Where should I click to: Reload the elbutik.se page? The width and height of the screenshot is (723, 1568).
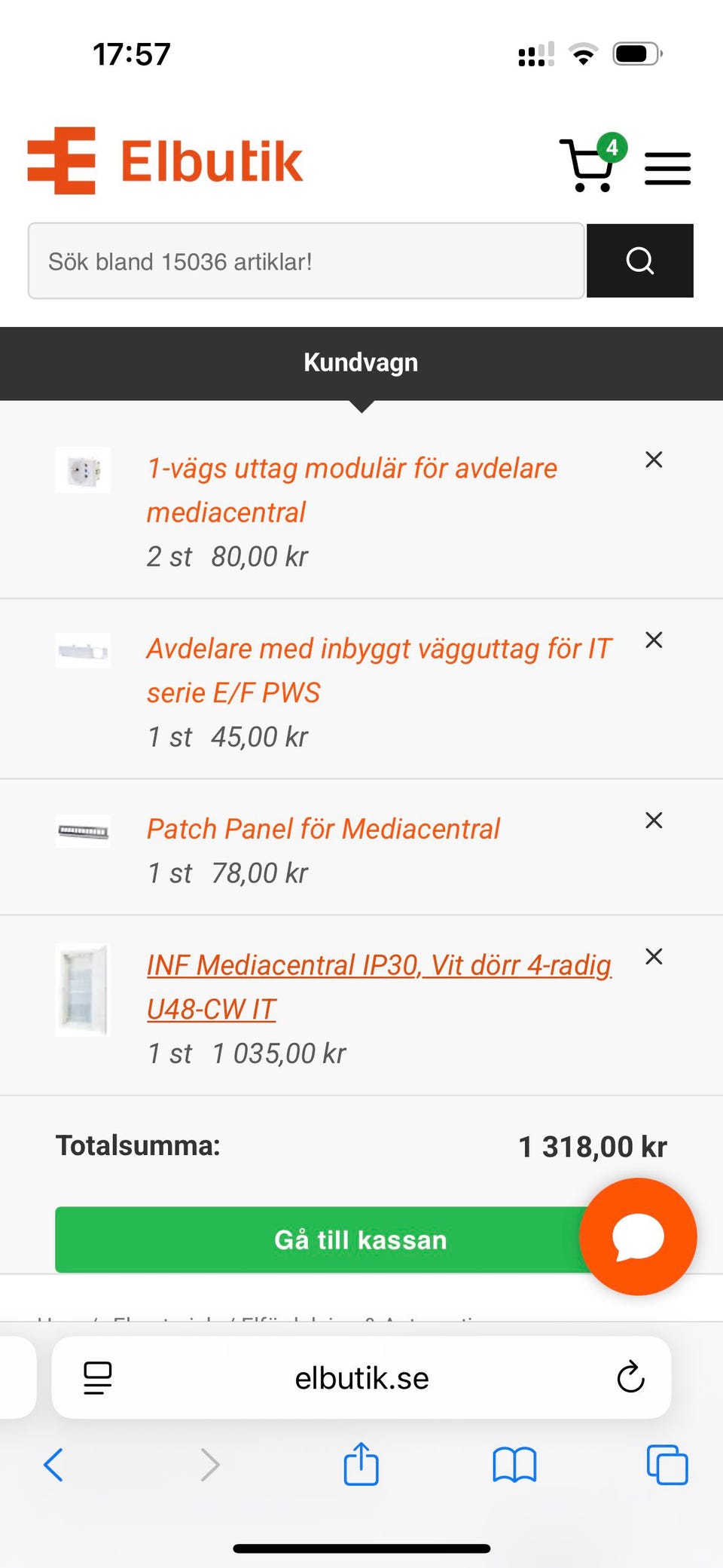(630, 1377)
